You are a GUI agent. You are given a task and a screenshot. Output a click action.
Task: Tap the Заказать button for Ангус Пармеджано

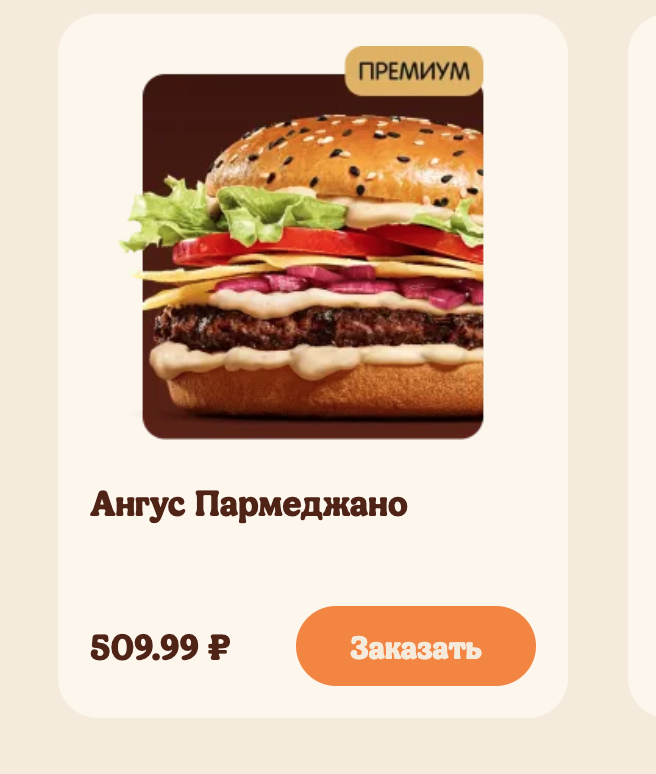415,647
